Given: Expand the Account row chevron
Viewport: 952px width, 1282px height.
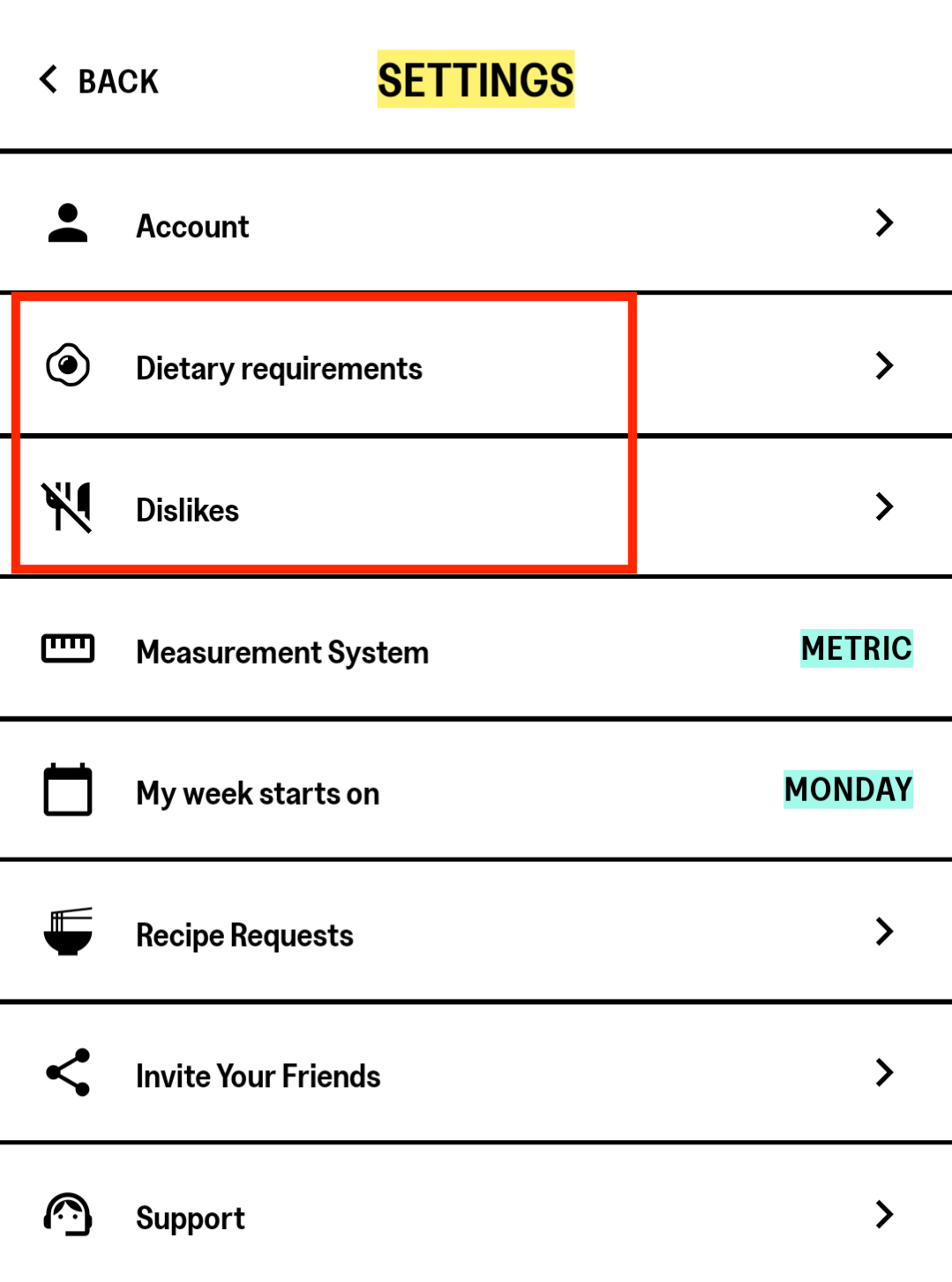Looking at the screenshot, I should pos(883,224).
